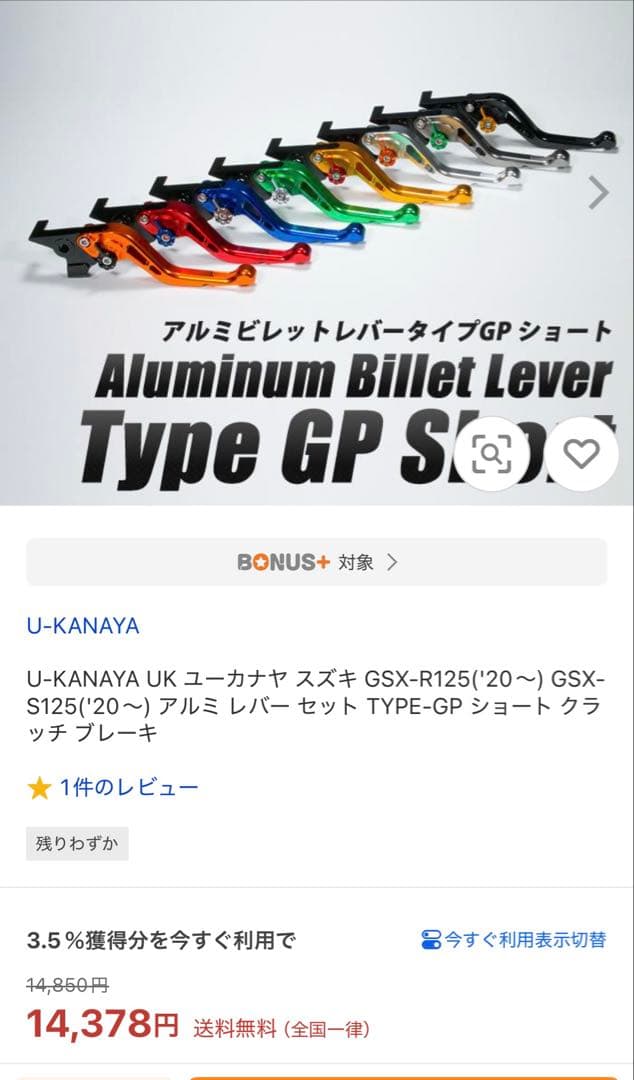Switch the 今すぐ利用表示切替 display
634x1080 pixels.
514,940
